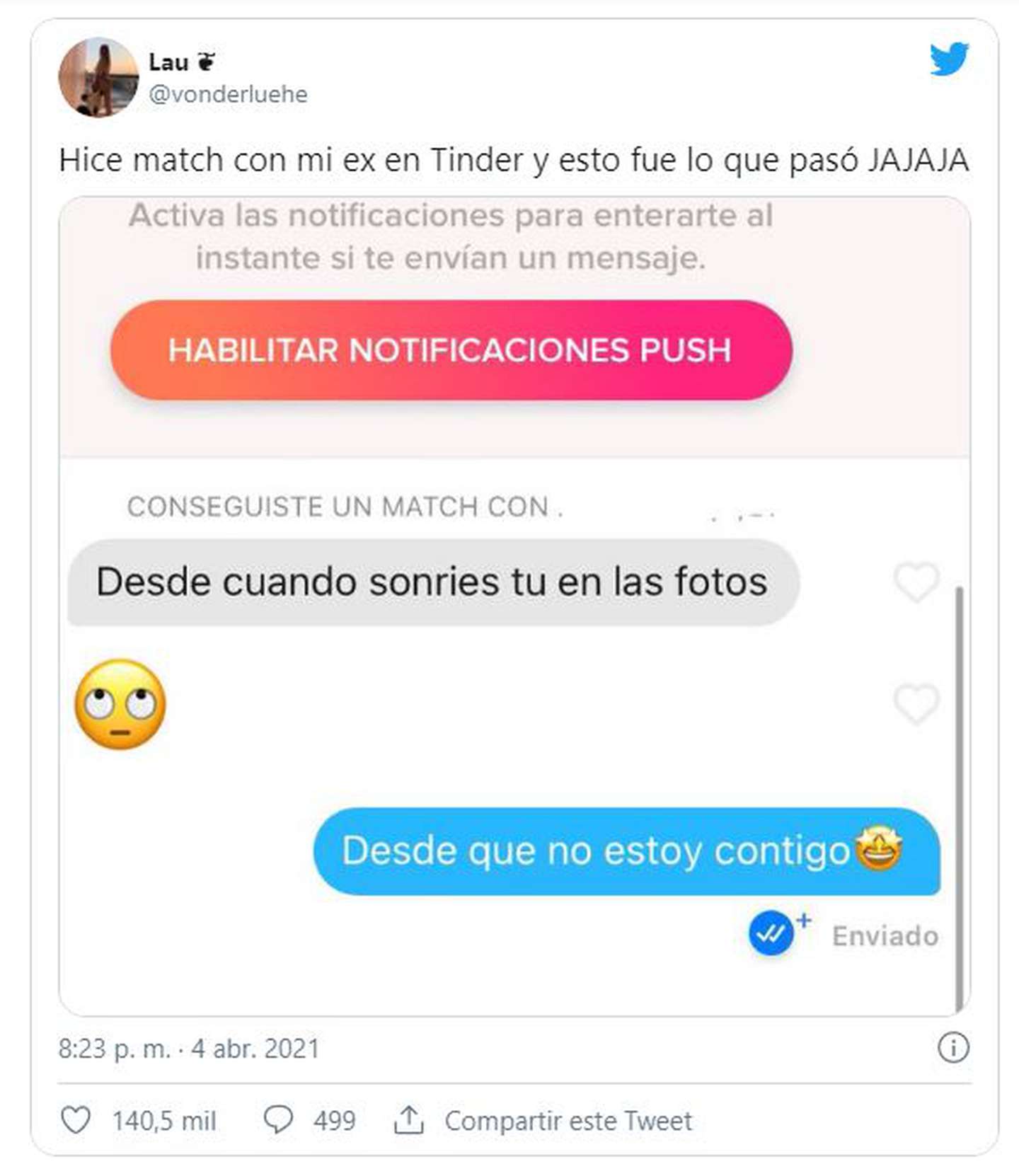
Task: Open the tweet info icon
Action: click(952, 1048)
